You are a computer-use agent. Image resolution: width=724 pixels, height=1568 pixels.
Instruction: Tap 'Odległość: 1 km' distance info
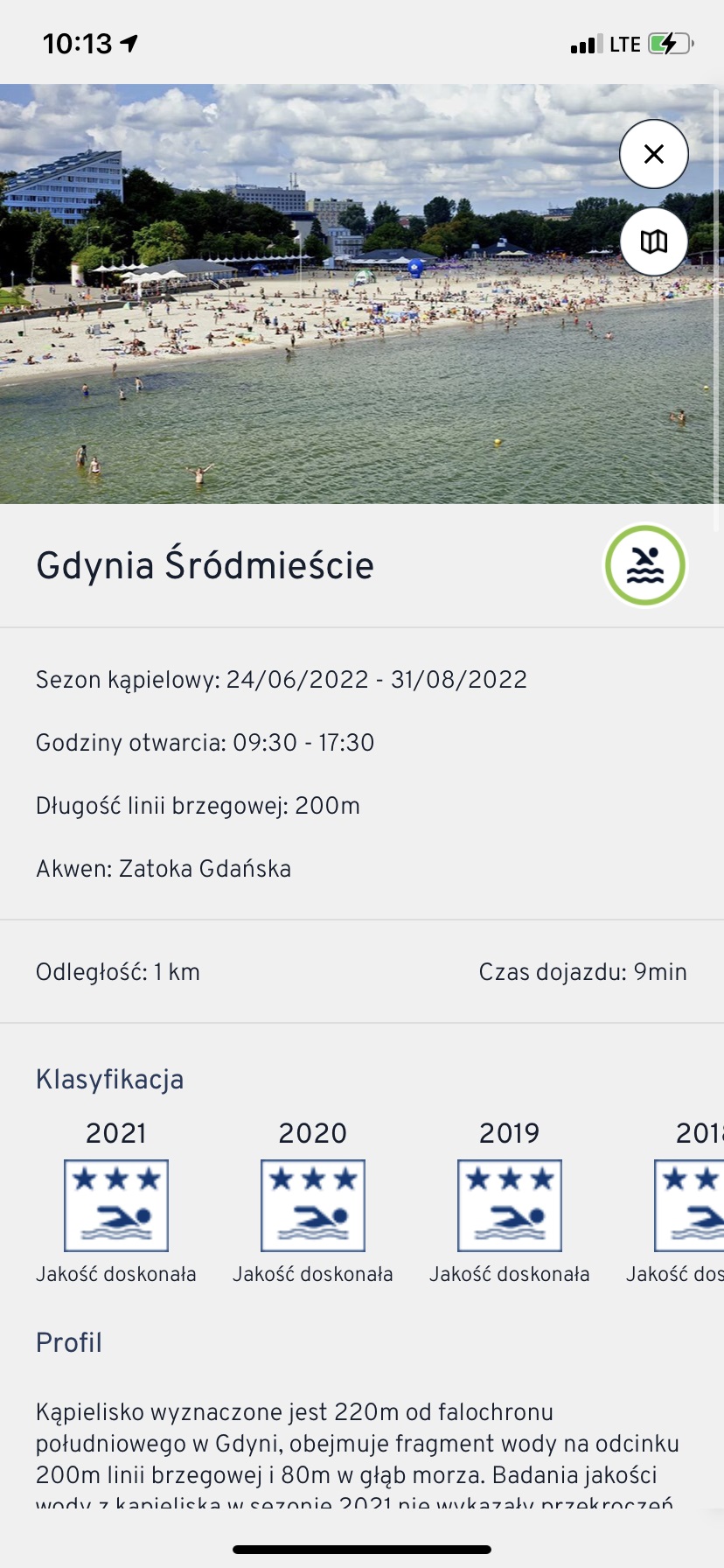click(117, 971)
